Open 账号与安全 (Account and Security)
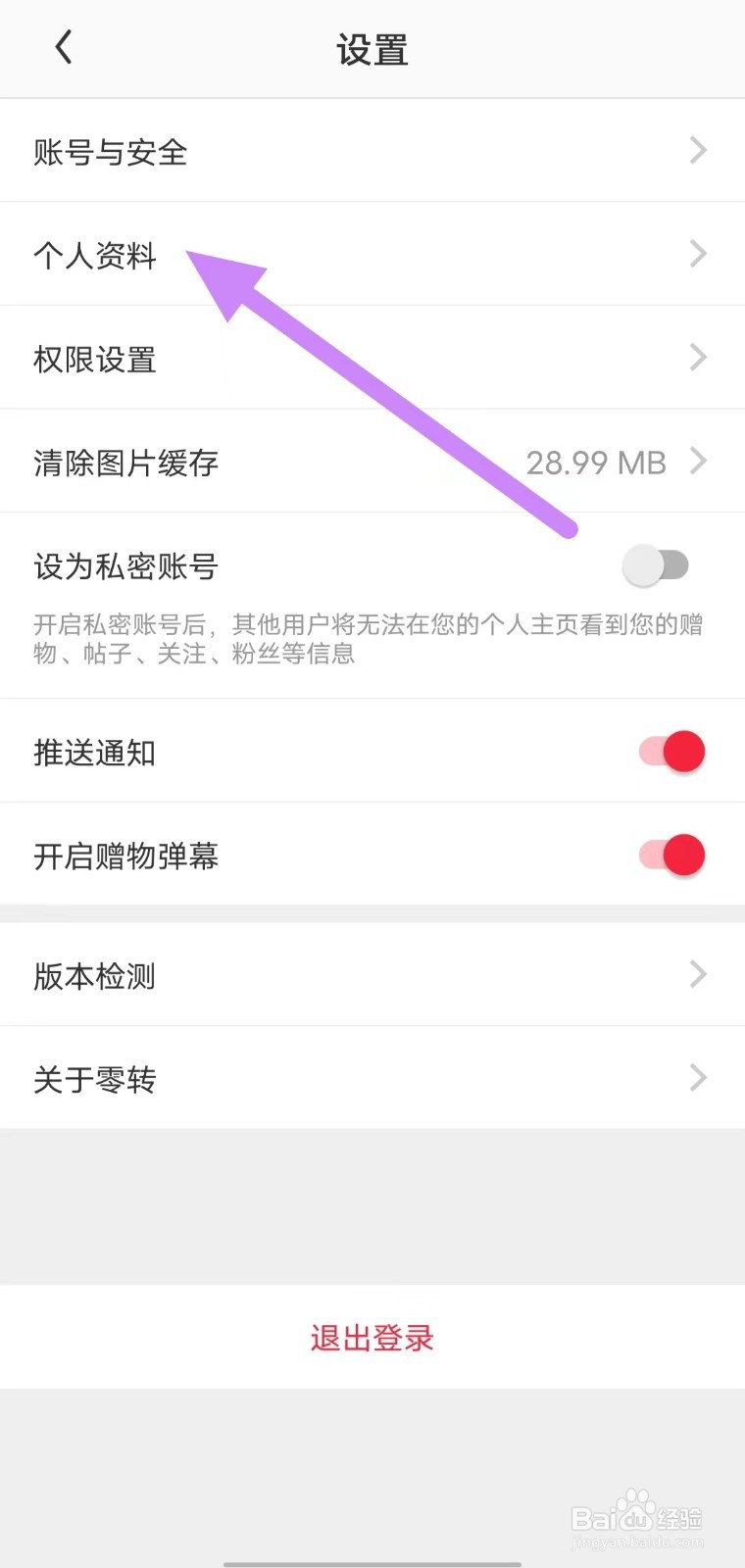Screen dimensions: 745x1568 point(110,151)
